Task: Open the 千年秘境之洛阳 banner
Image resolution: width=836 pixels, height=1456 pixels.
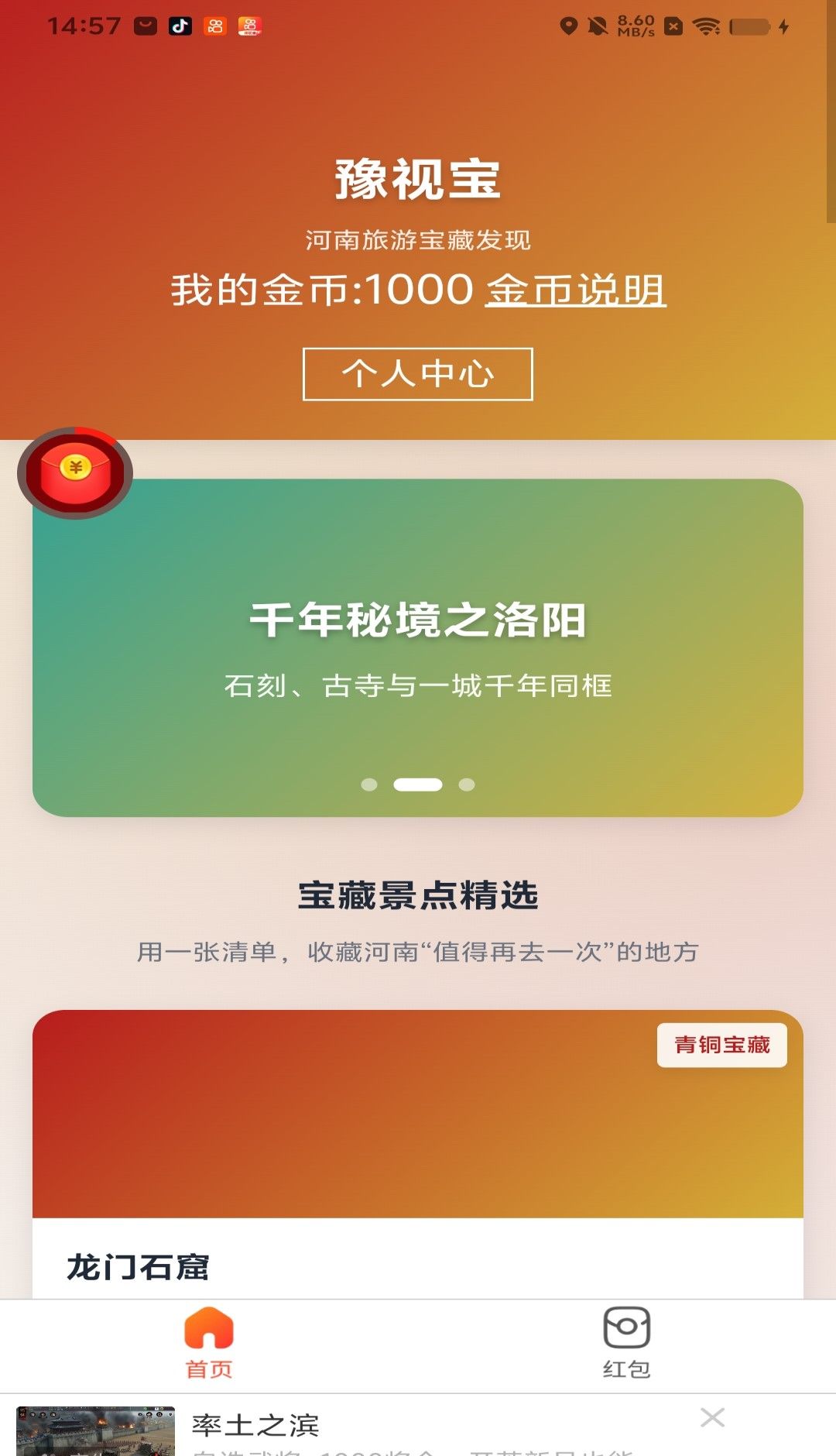Action: coord(417,647)
